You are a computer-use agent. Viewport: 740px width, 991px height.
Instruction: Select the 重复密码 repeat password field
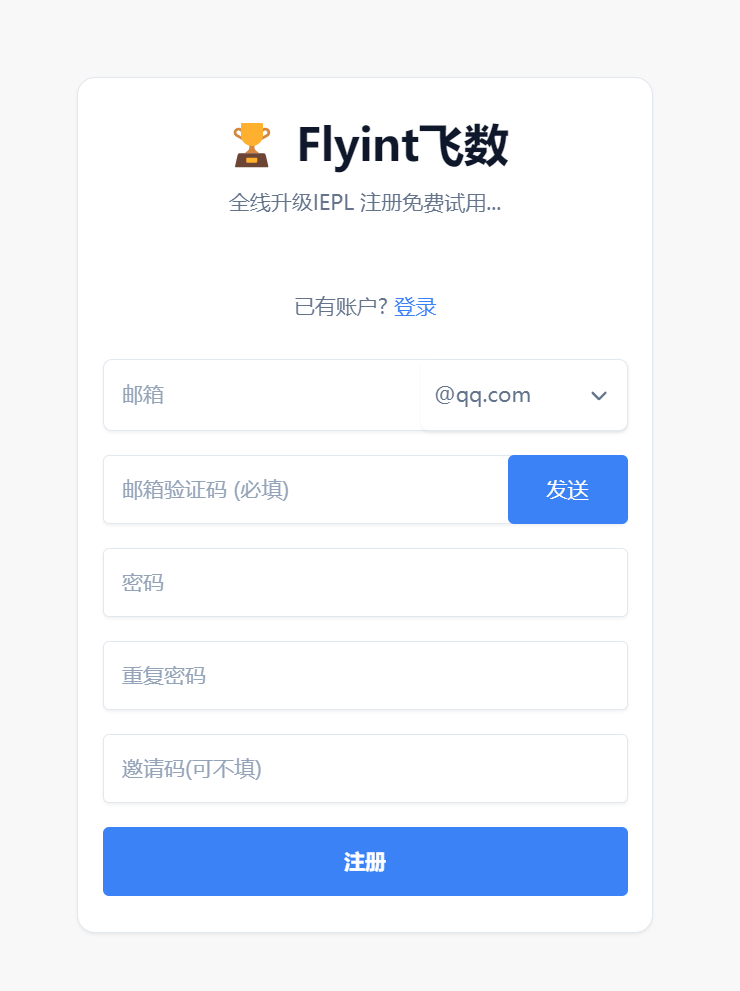coord(365,675)
